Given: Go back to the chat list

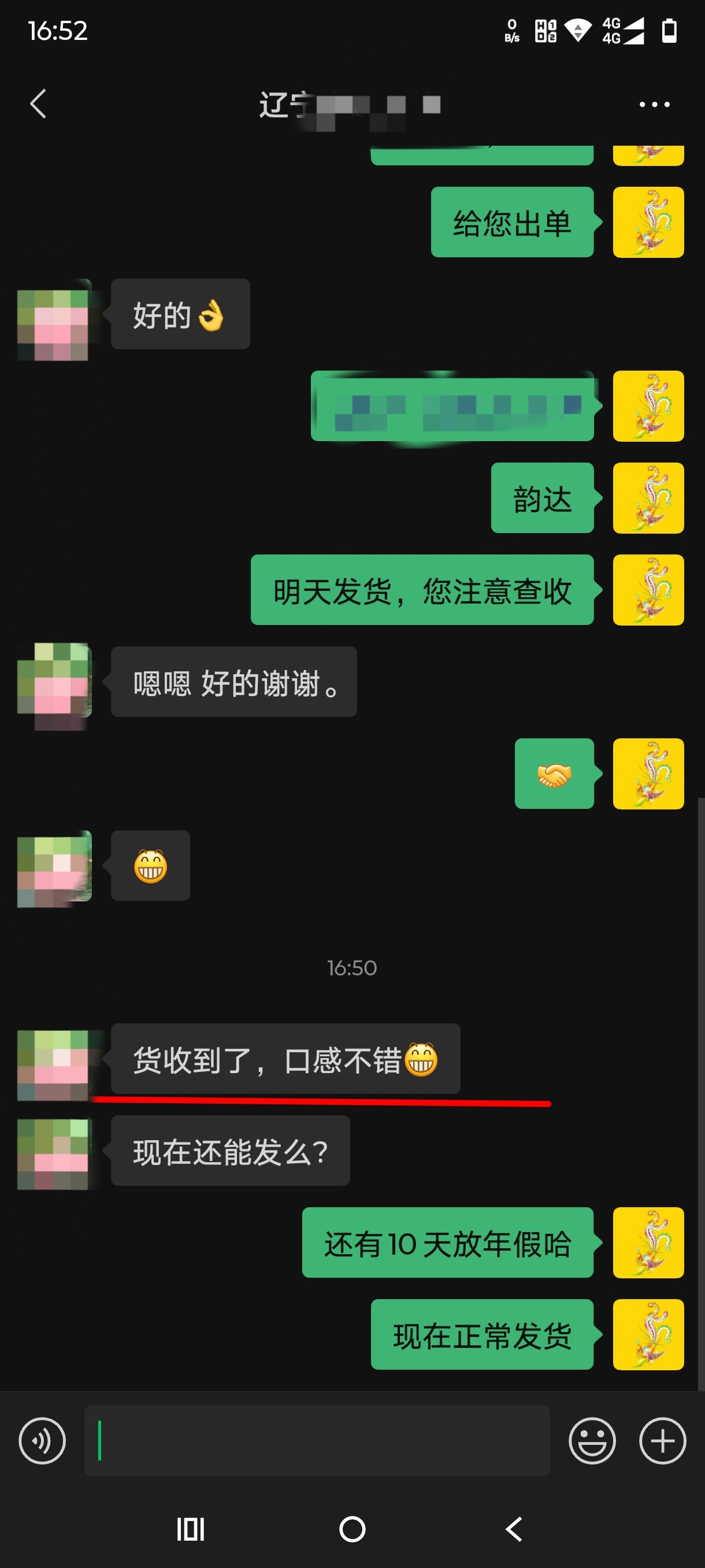Looking at the screenshot, I should click(x=38, y=103).
